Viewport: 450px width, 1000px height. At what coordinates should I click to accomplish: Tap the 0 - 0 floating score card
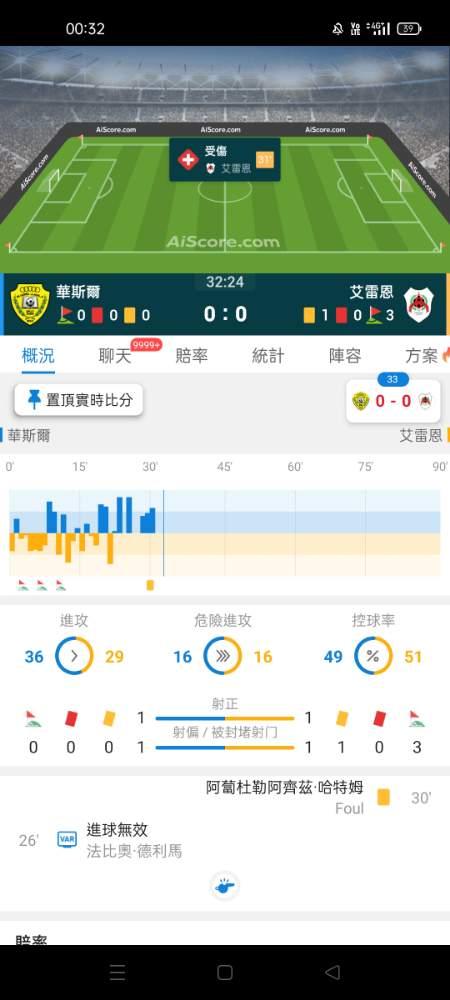coord(393,401)
